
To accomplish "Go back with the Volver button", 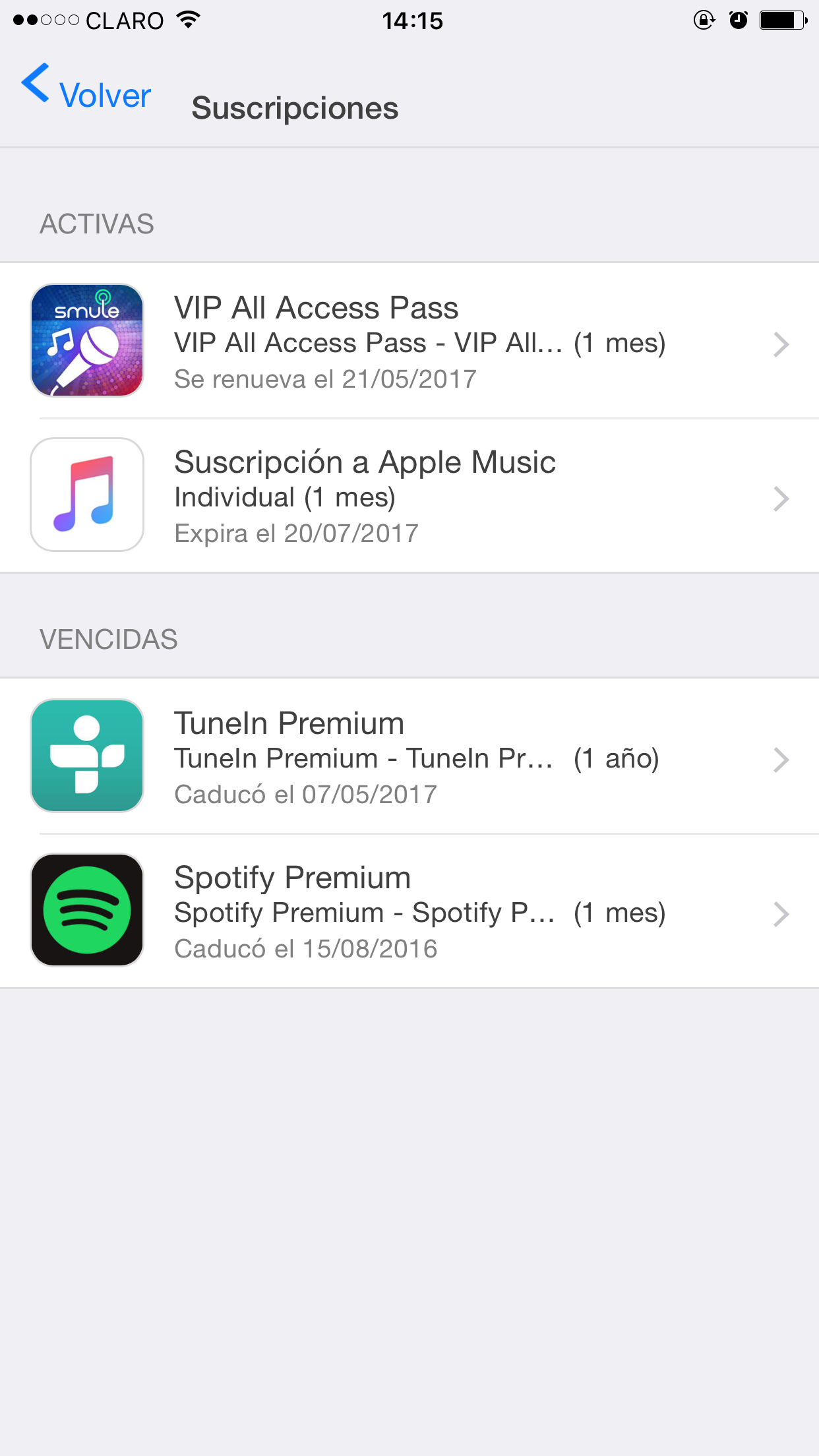I will 87,92.
